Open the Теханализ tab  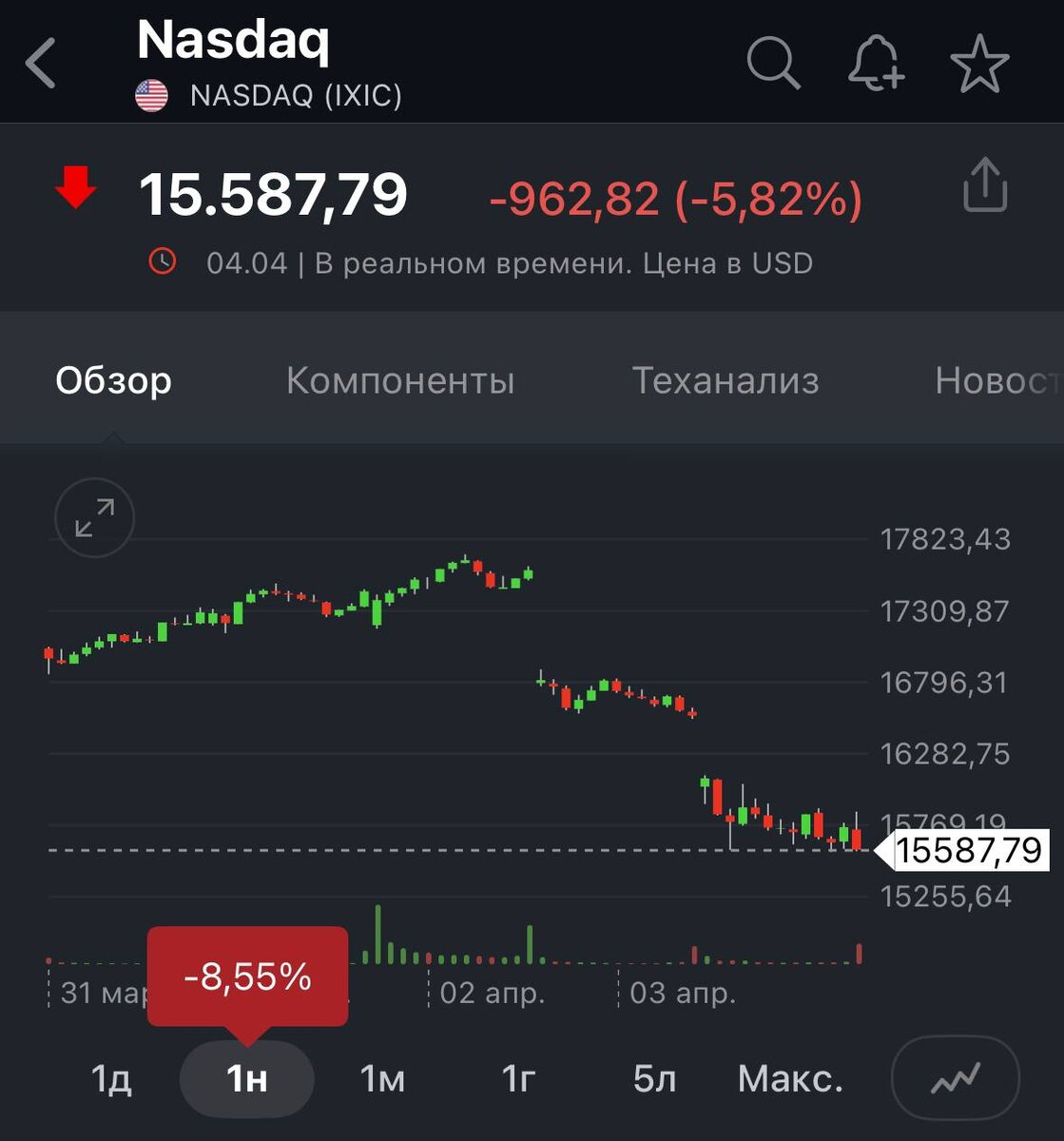click(725, 379)
